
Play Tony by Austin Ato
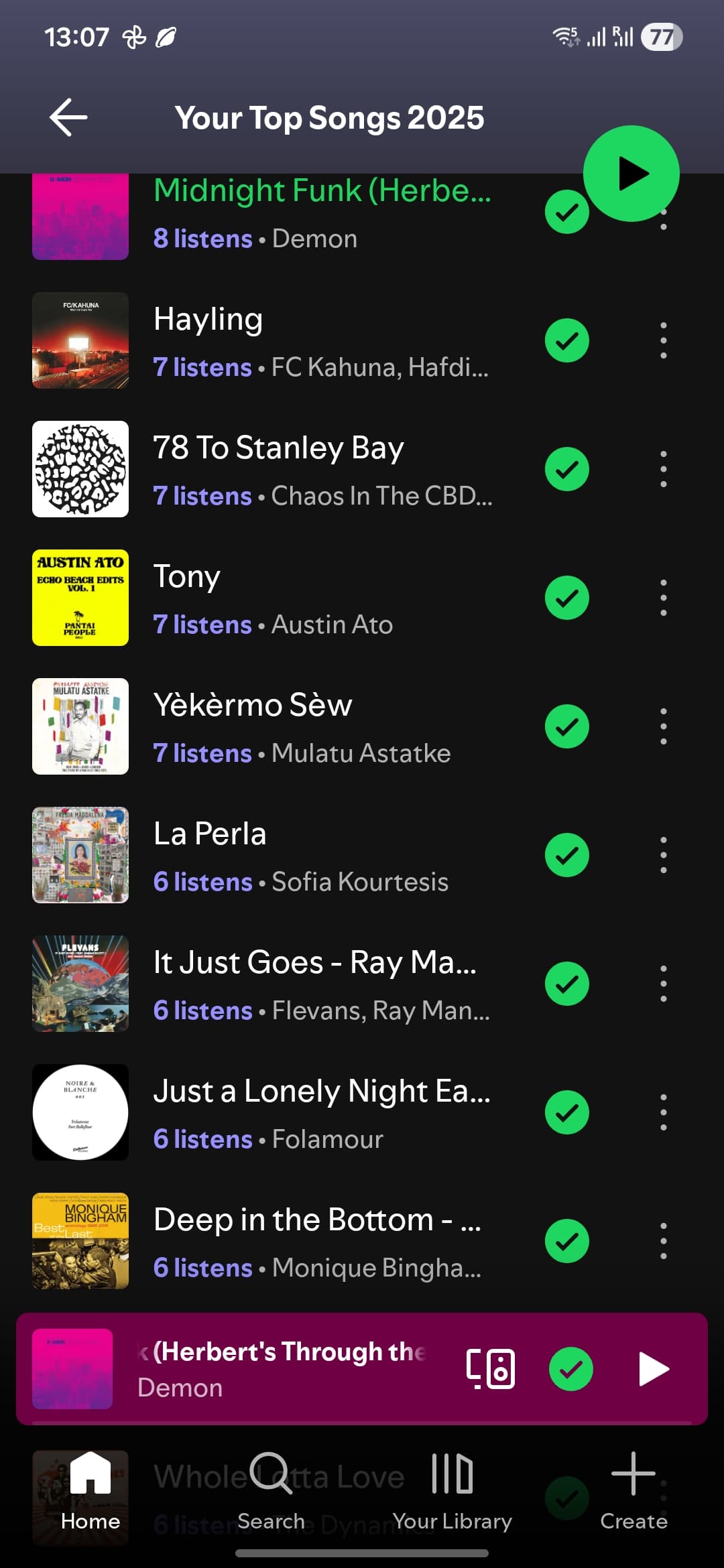pyautogui.click(x=322, y=598)
